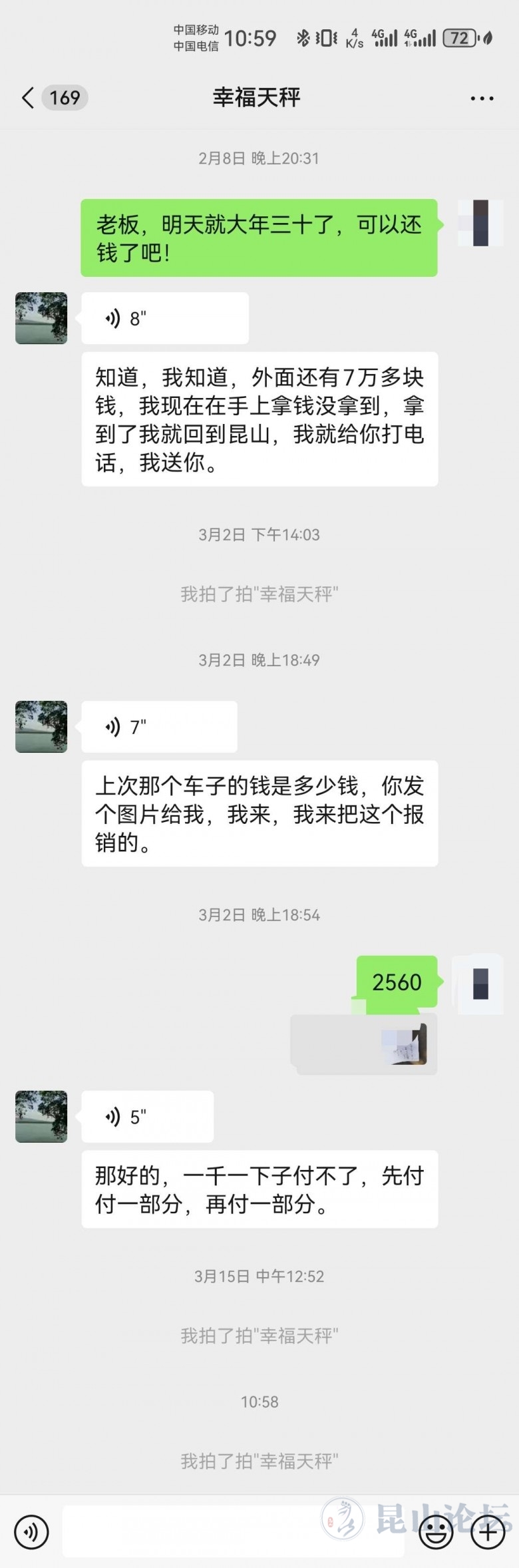Tap the message text input field
This screenshot has height=1568, width=519.
(233, 1532)
